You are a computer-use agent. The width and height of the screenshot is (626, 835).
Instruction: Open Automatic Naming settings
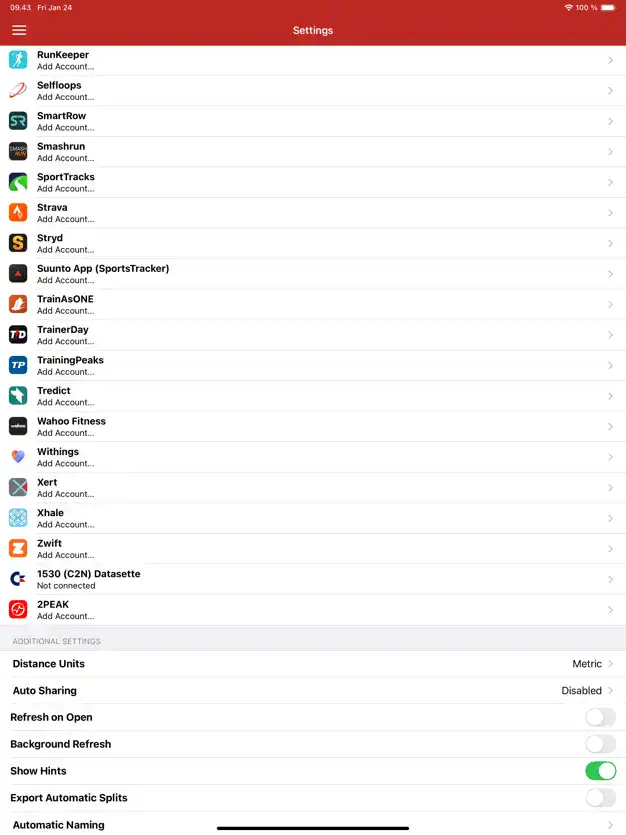[313, 825]
